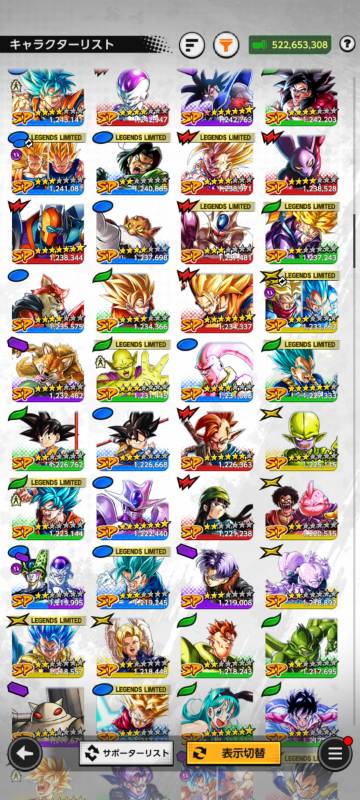This screenshot has height=800, width=360.
Task: Choose the character rated 1,226,762
Action: point(48,439)
